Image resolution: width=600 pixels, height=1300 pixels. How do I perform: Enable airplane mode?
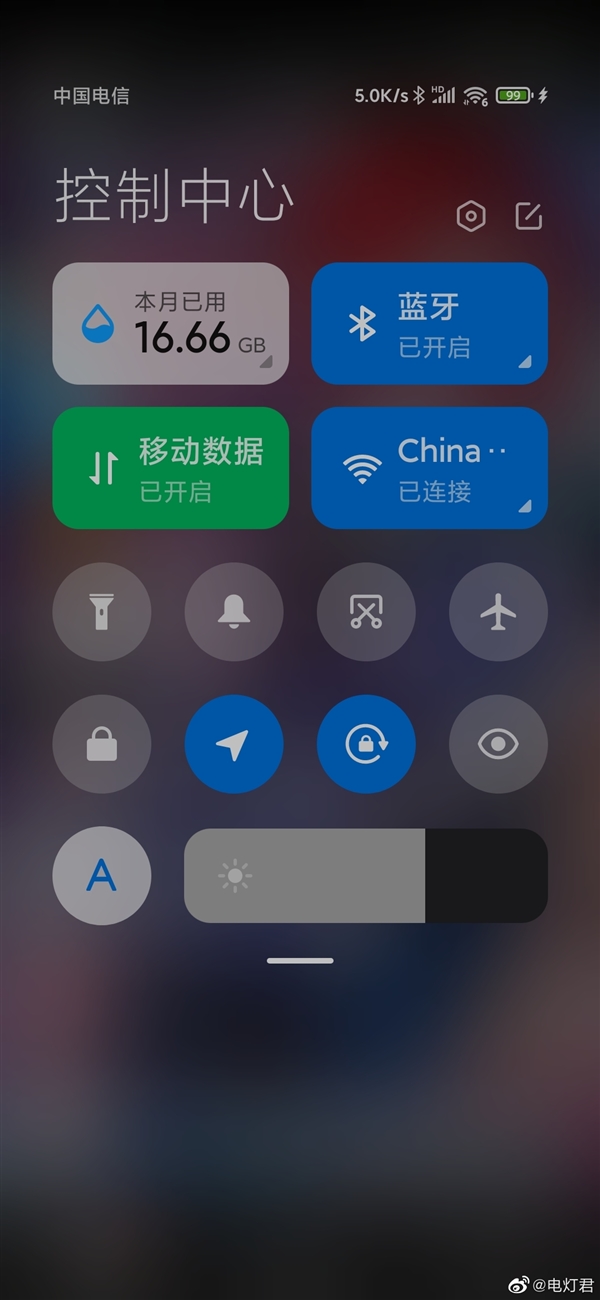tap(498, 611)
